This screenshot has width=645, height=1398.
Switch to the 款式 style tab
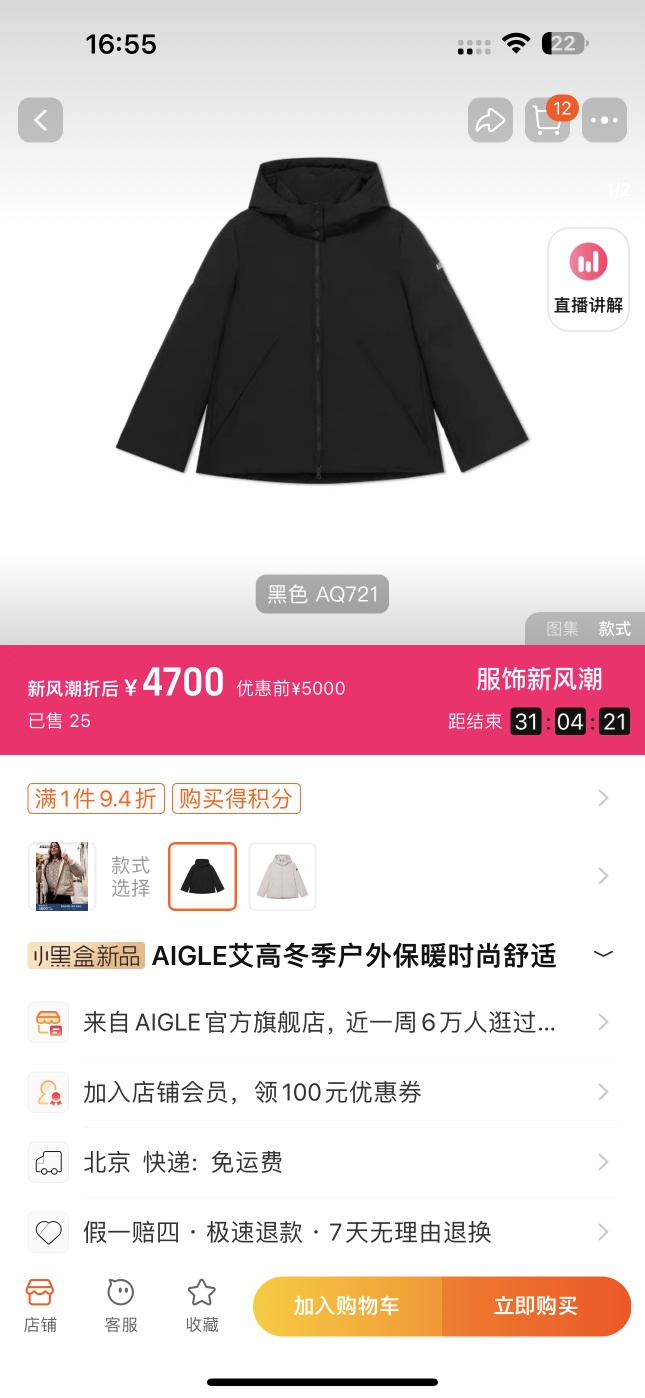click(615, 629)
